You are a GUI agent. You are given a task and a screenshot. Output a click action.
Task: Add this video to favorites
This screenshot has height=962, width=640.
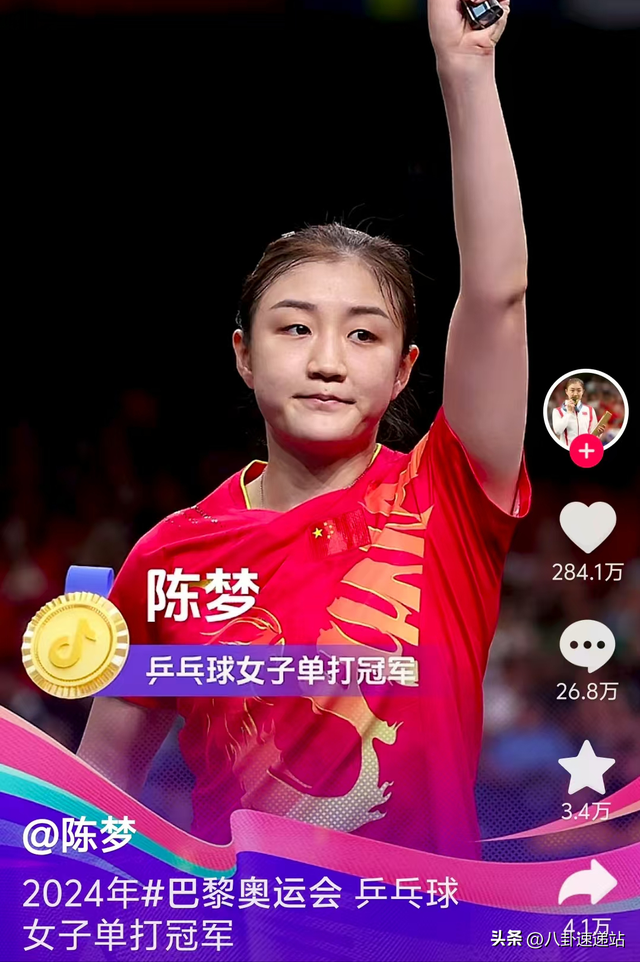pyautogui.click(x=587, y=768)
